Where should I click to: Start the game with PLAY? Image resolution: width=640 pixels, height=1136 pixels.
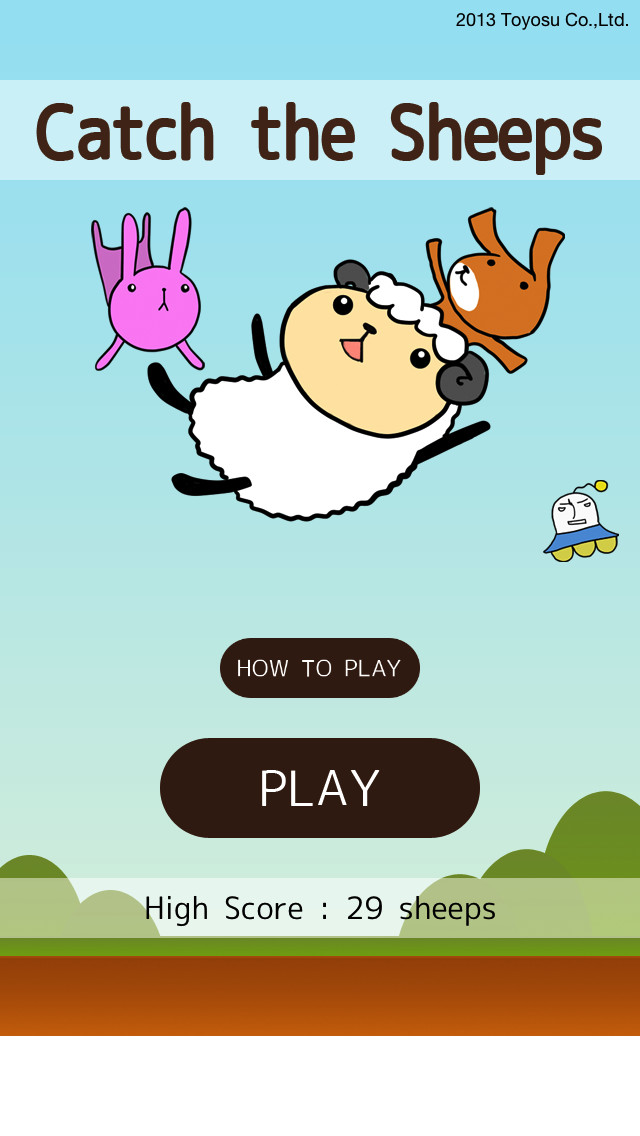pos(320,788)
